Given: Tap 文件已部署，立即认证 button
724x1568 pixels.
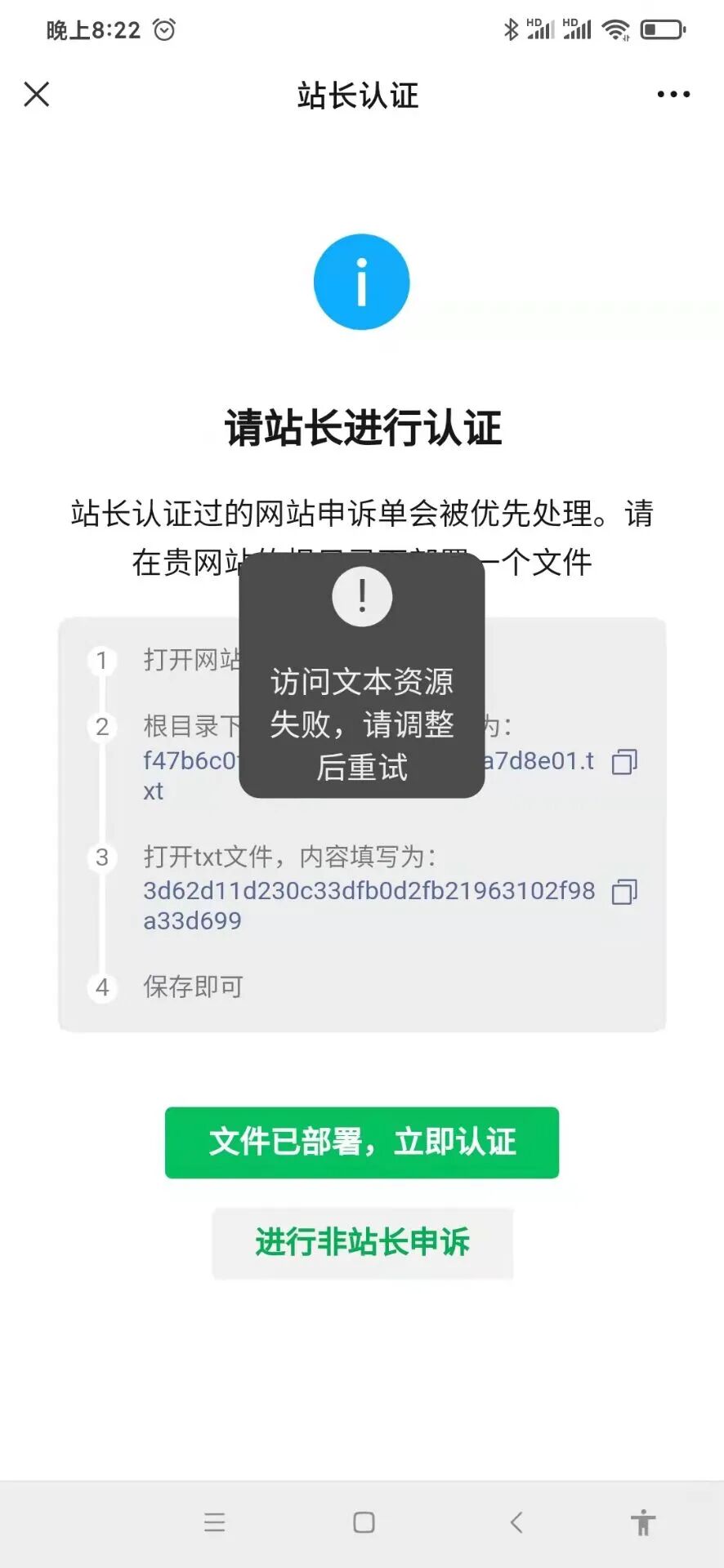Looking at the screenshot, I should click(362, 1143).
